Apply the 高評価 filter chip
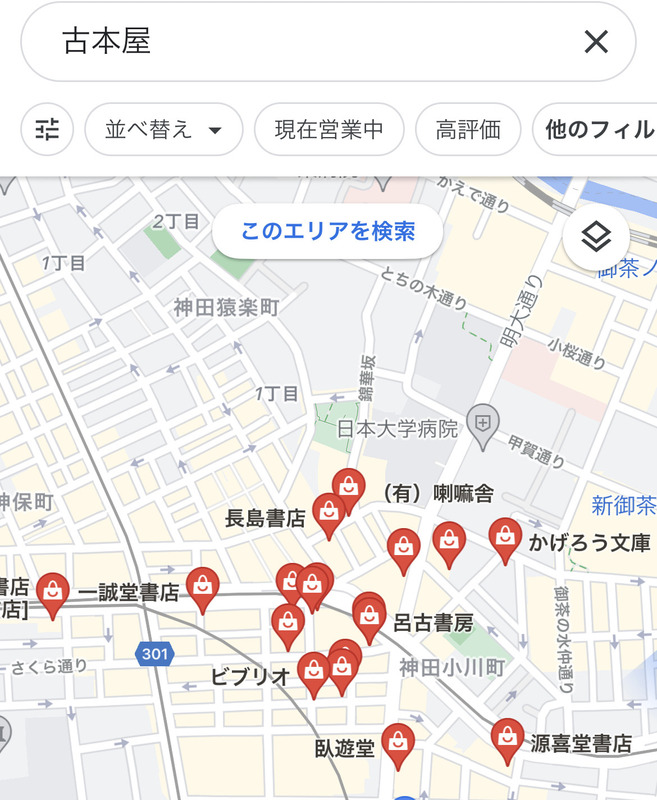Image resolution: width=657 pixels, height=800 pixels. pos(468,130)
